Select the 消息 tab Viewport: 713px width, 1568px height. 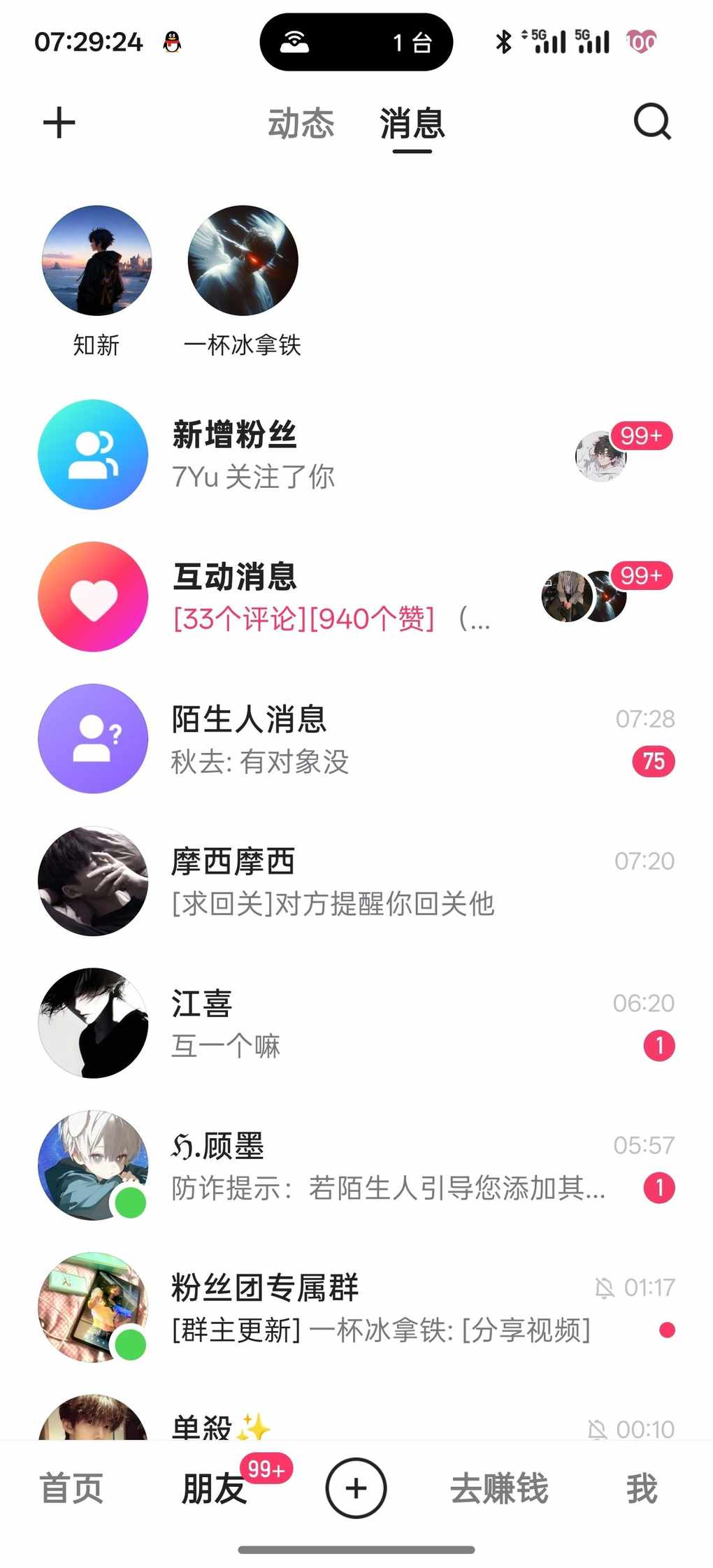[412, 124]
